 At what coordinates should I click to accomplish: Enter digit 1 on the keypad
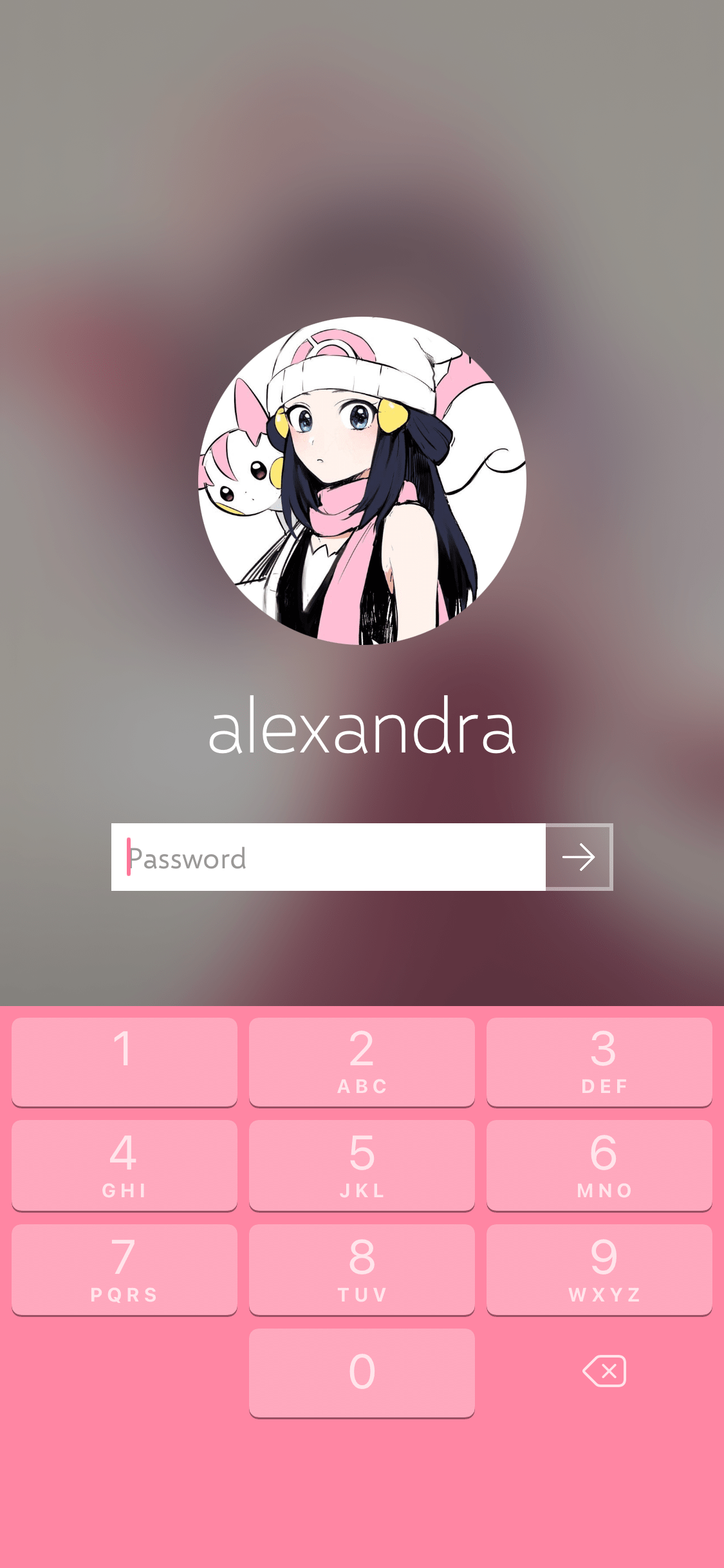[124, 1062]
